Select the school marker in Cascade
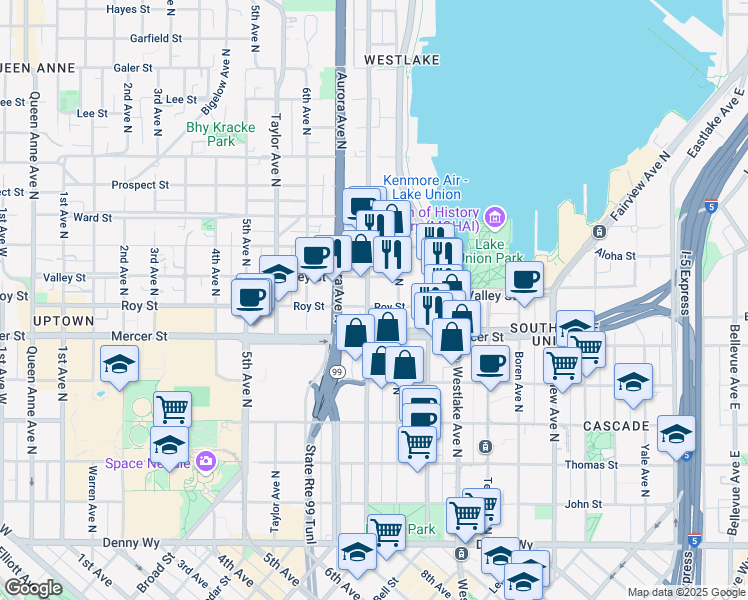 click(x=633, y=383)
